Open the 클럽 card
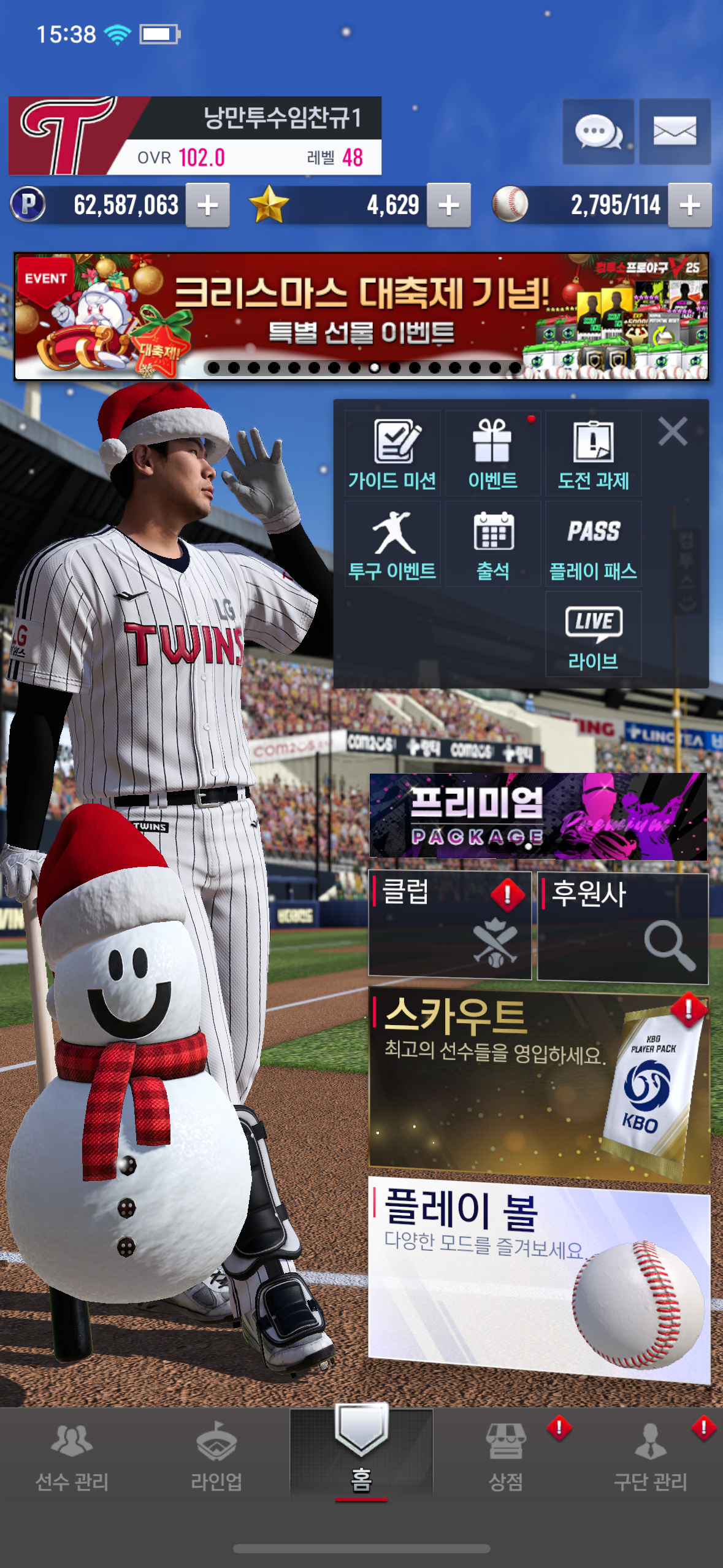The image size is (723, 1568). [x=449, y=925]
